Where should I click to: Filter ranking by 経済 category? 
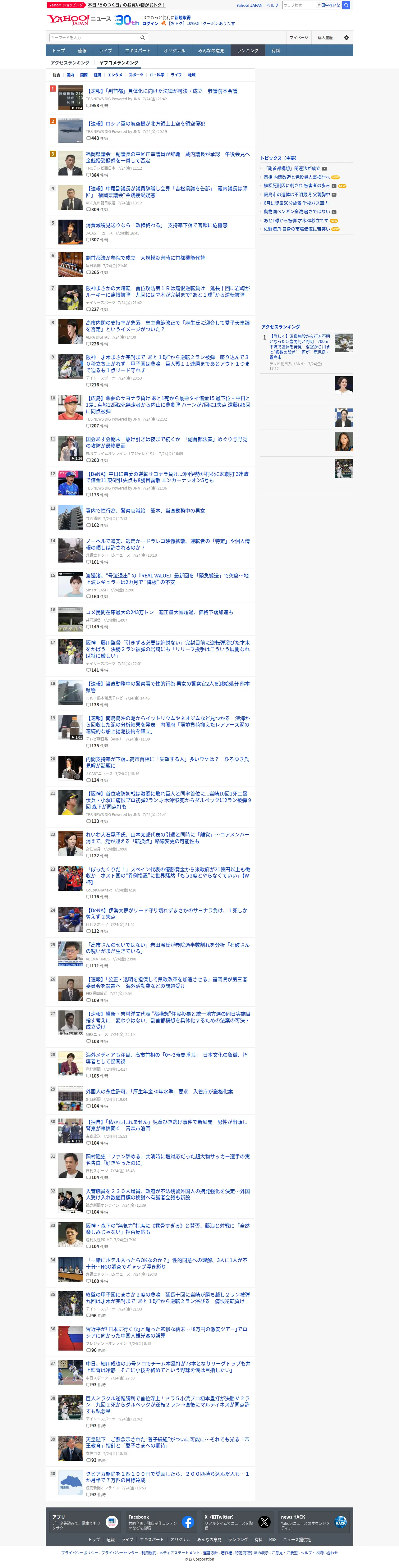[x=98, y=75]
